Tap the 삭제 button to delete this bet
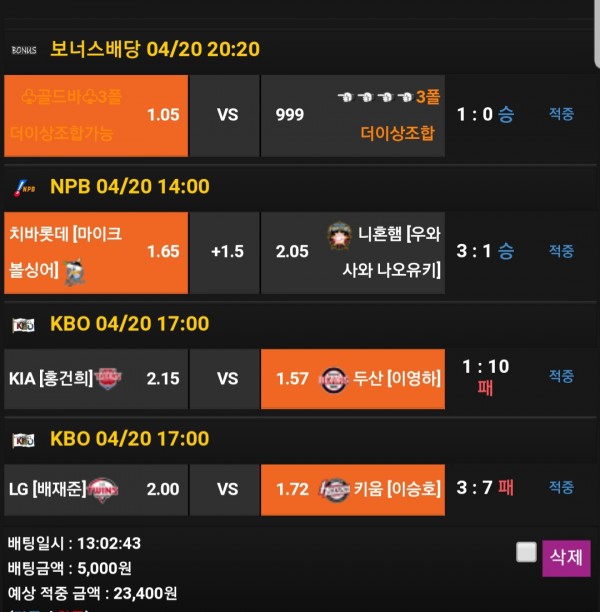The width and height of the screenshot is (600, 612). click(566, 558)
